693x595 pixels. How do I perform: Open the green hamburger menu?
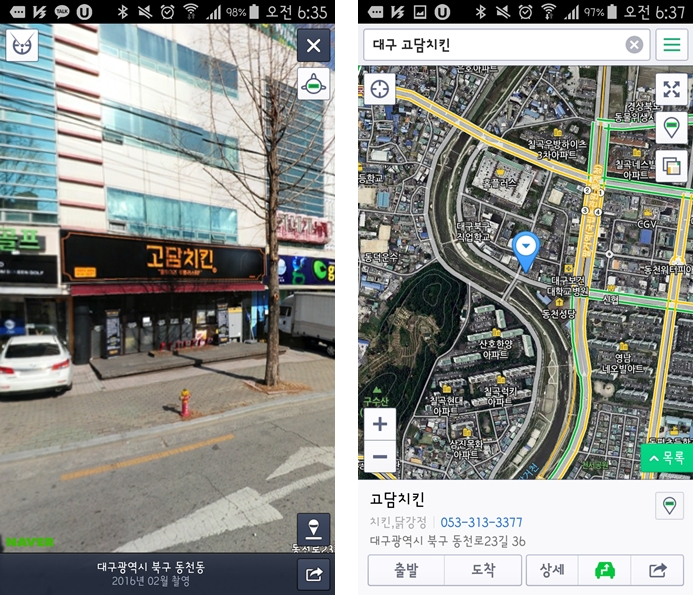670,45
